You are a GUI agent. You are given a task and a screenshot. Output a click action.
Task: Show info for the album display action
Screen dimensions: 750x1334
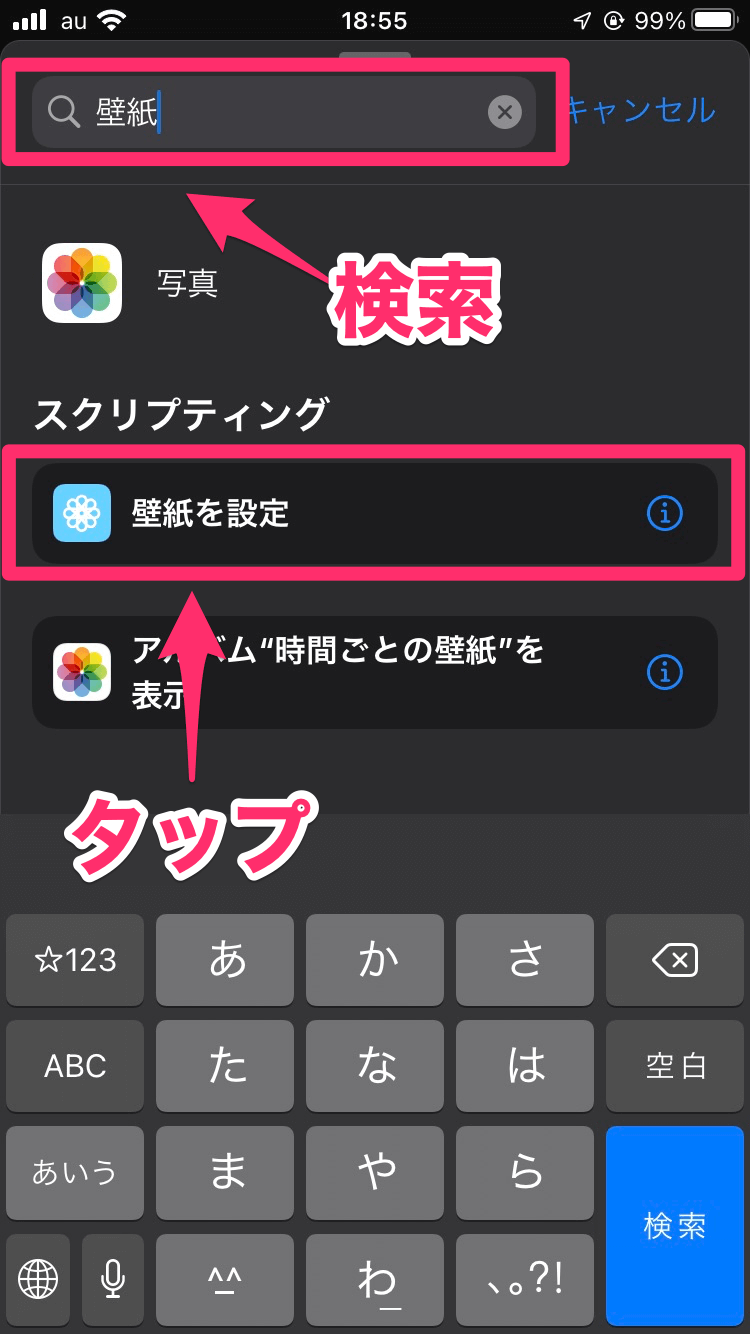pos(664,672)
